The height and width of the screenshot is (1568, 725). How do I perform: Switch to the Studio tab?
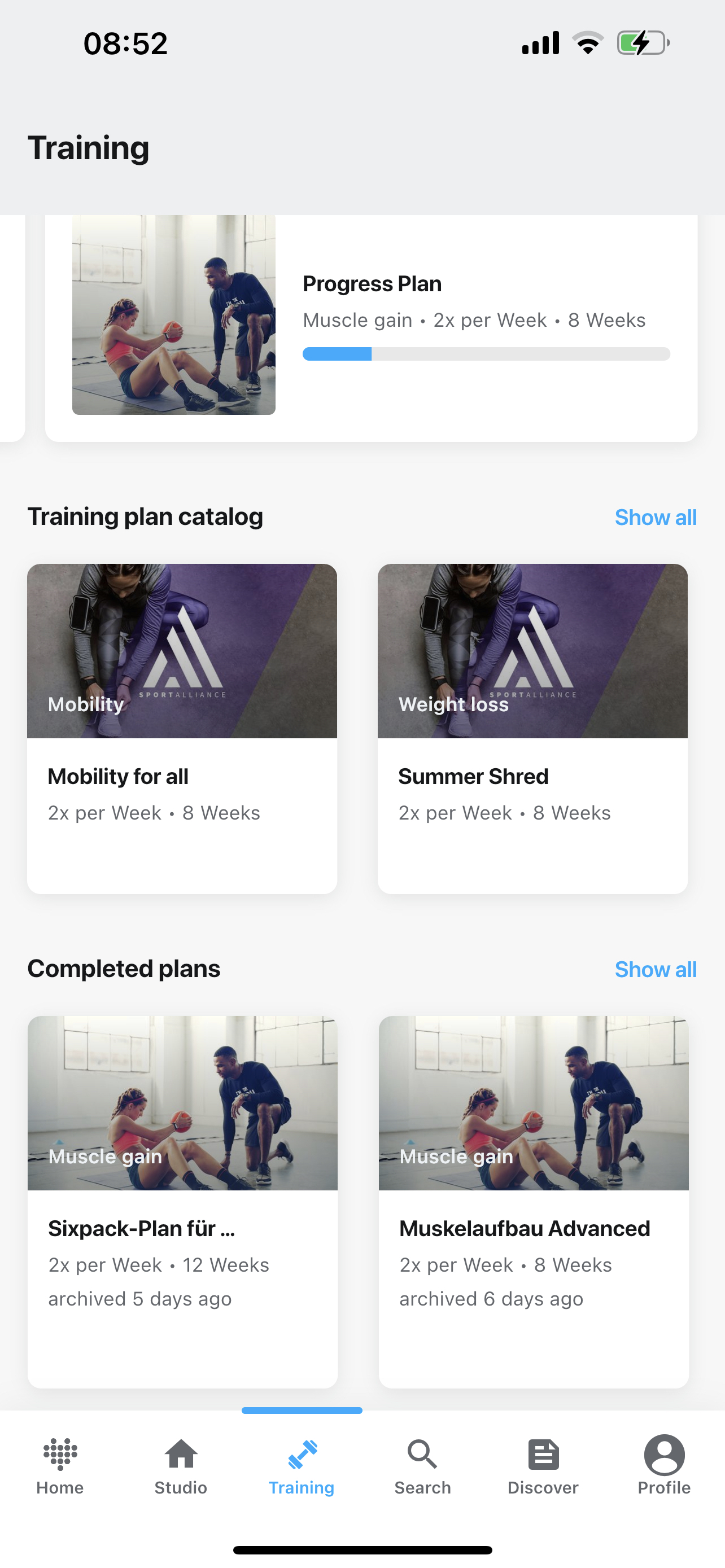tap(181, 1467)
